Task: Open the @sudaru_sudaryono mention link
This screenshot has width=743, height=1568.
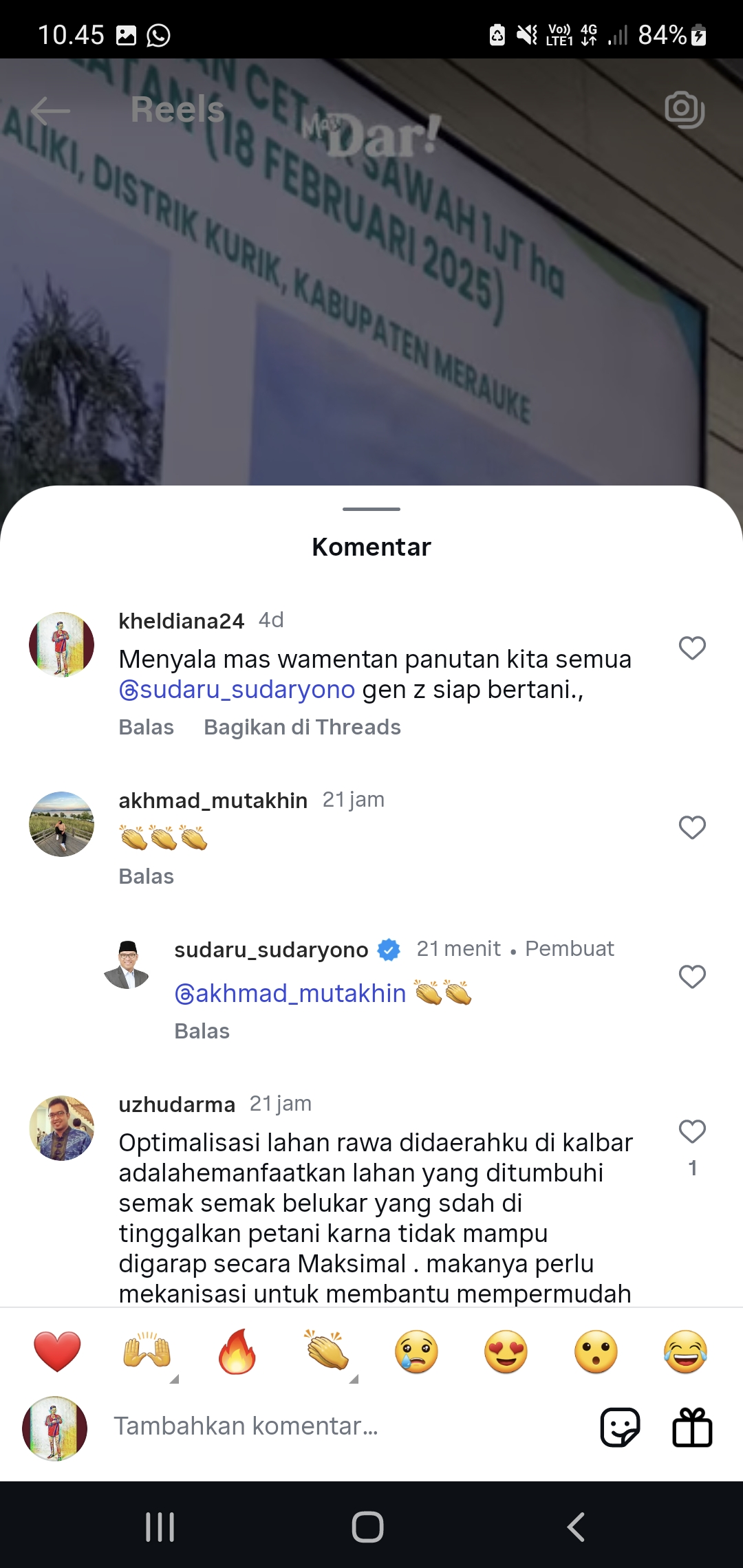Action: [237, 689]
